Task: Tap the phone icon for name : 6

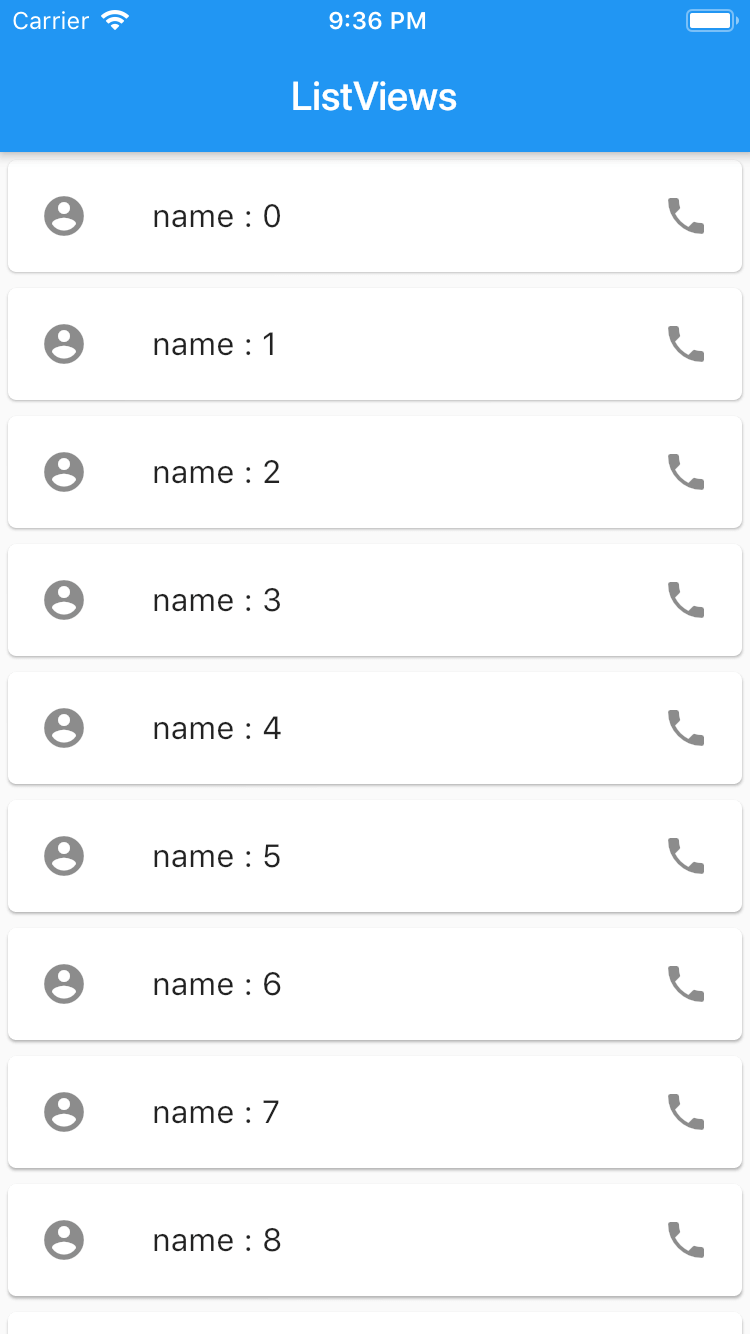Action: tap(686, 984)
